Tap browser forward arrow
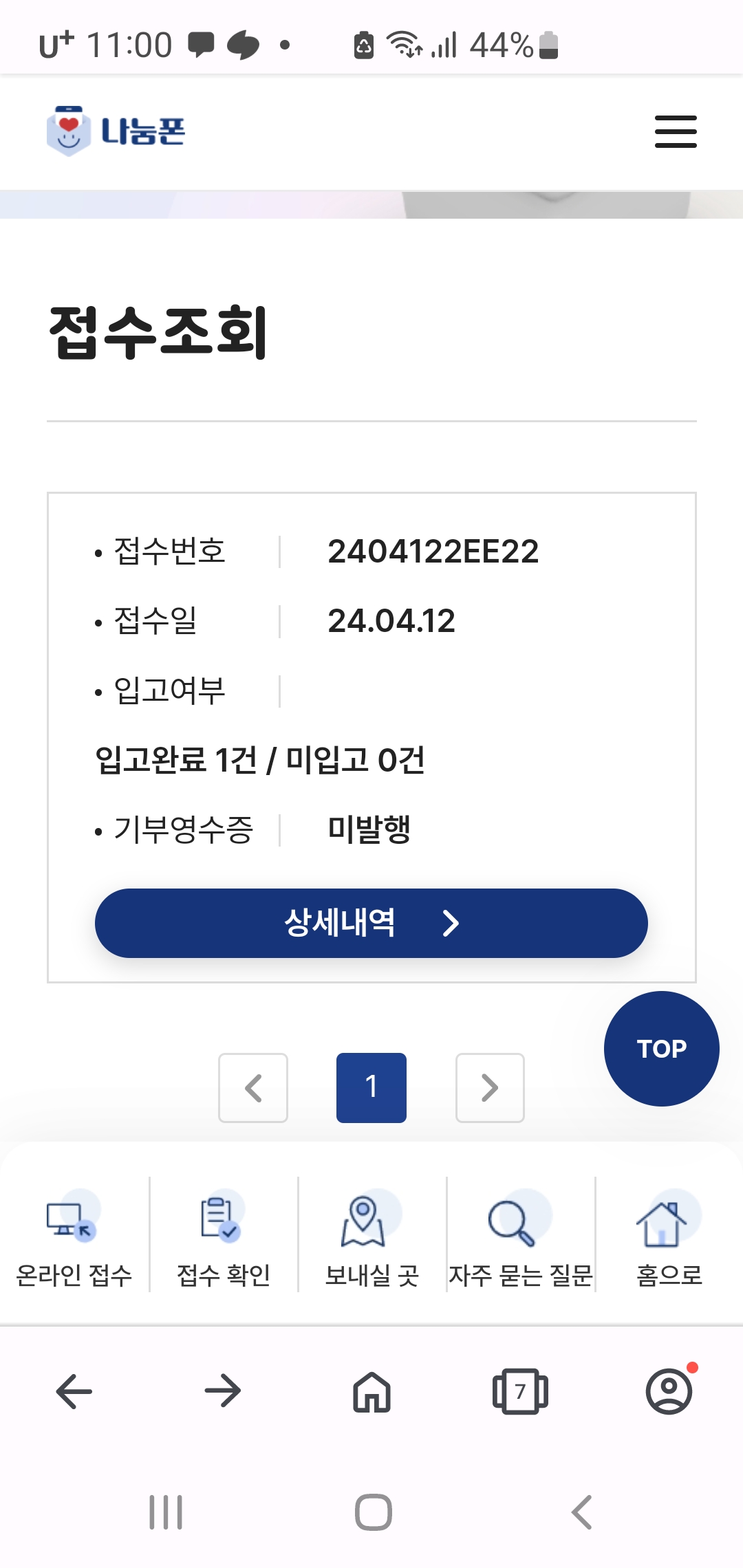 click(223, 1391)
